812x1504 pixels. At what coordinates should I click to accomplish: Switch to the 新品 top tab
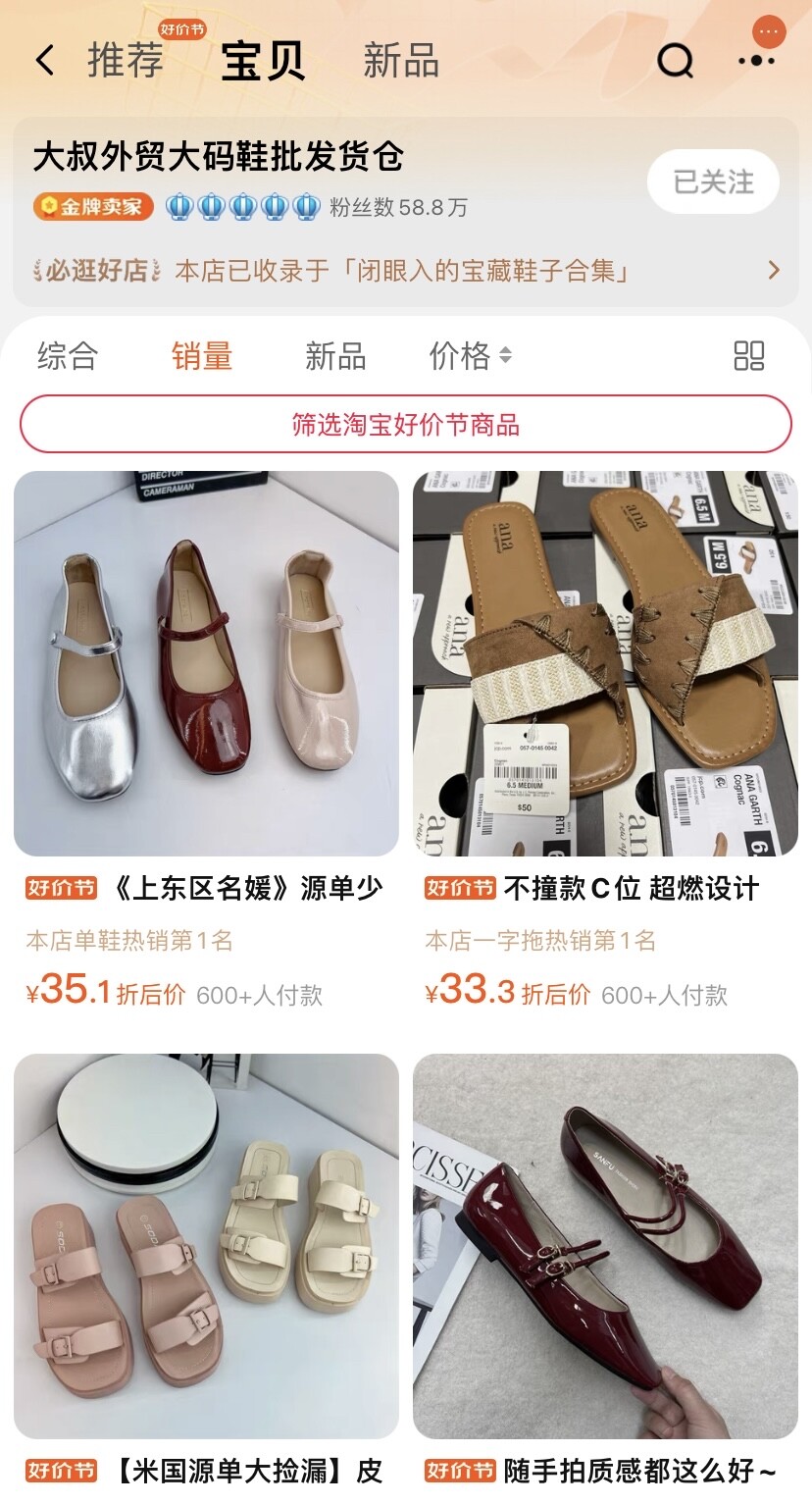click(400, 61)
